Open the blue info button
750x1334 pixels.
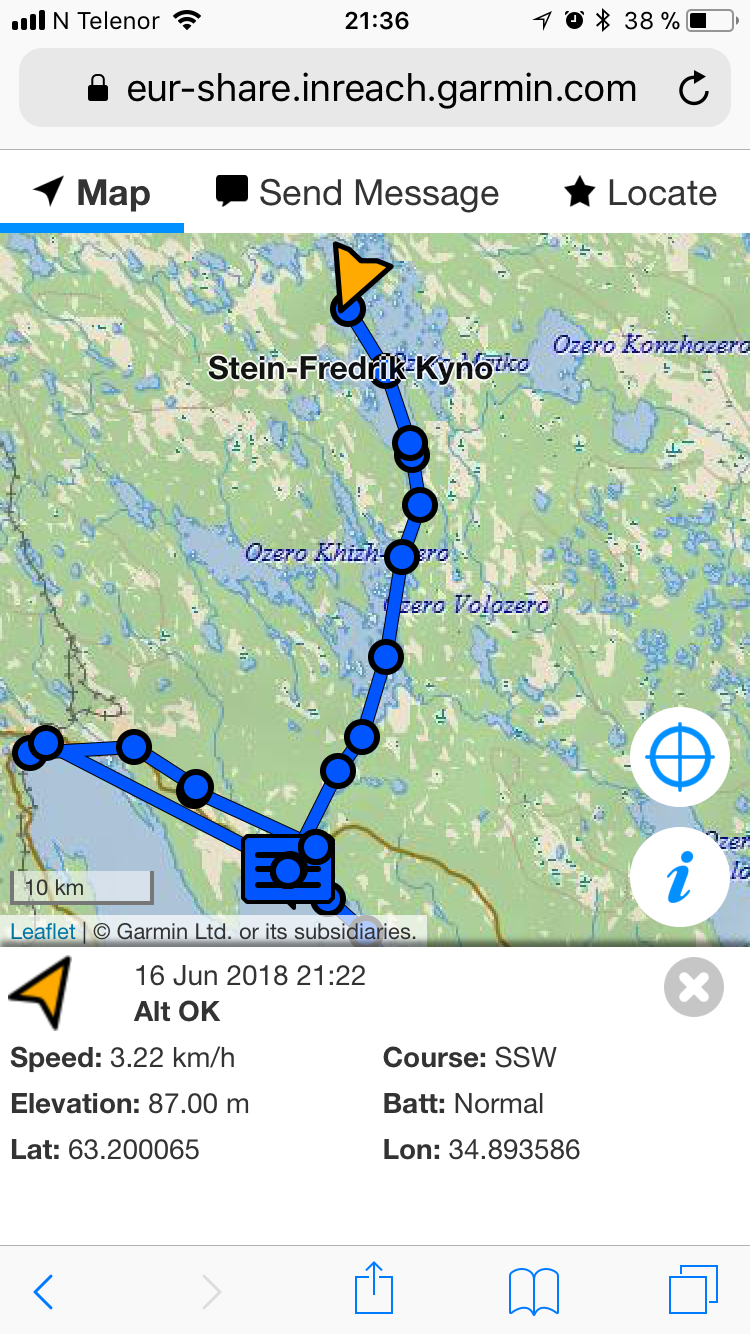coord(680,877)
